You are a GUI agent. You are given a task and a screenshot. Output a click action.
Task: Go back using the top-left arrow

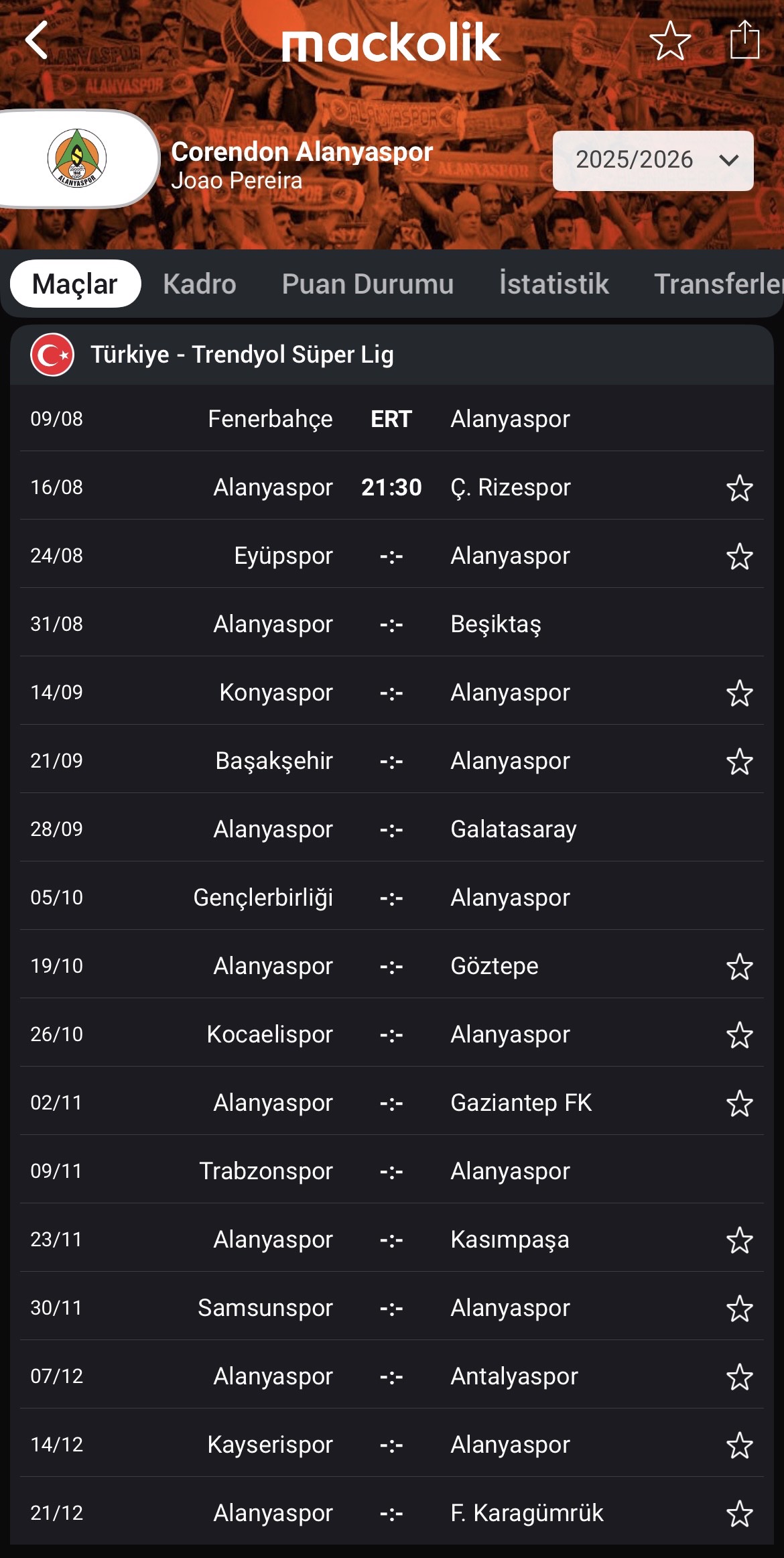click(37, 40)
